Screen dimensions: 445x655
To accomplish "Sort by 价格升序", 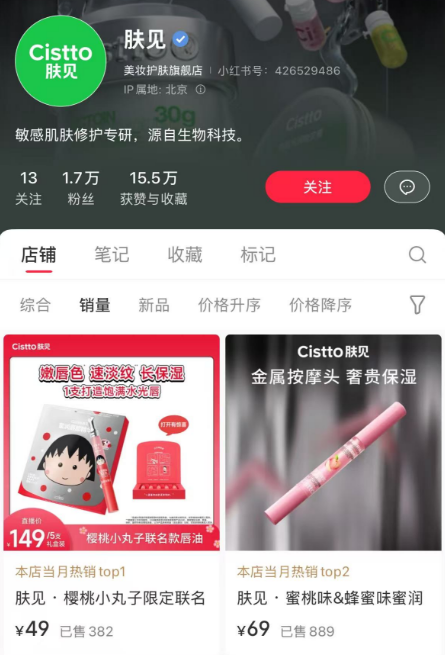I will pos(229,305).
